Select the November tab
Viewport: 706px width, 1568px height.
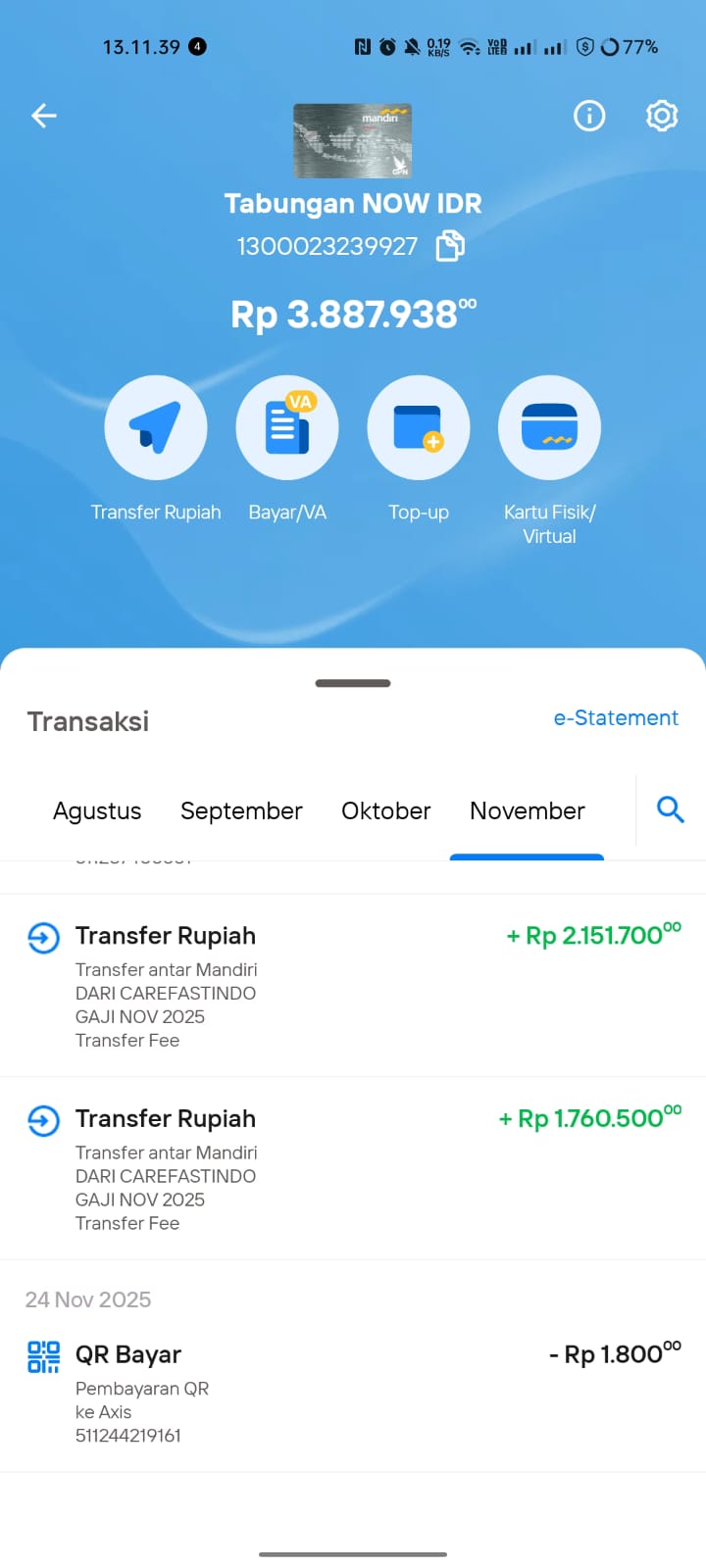click(x=528, y=811)
